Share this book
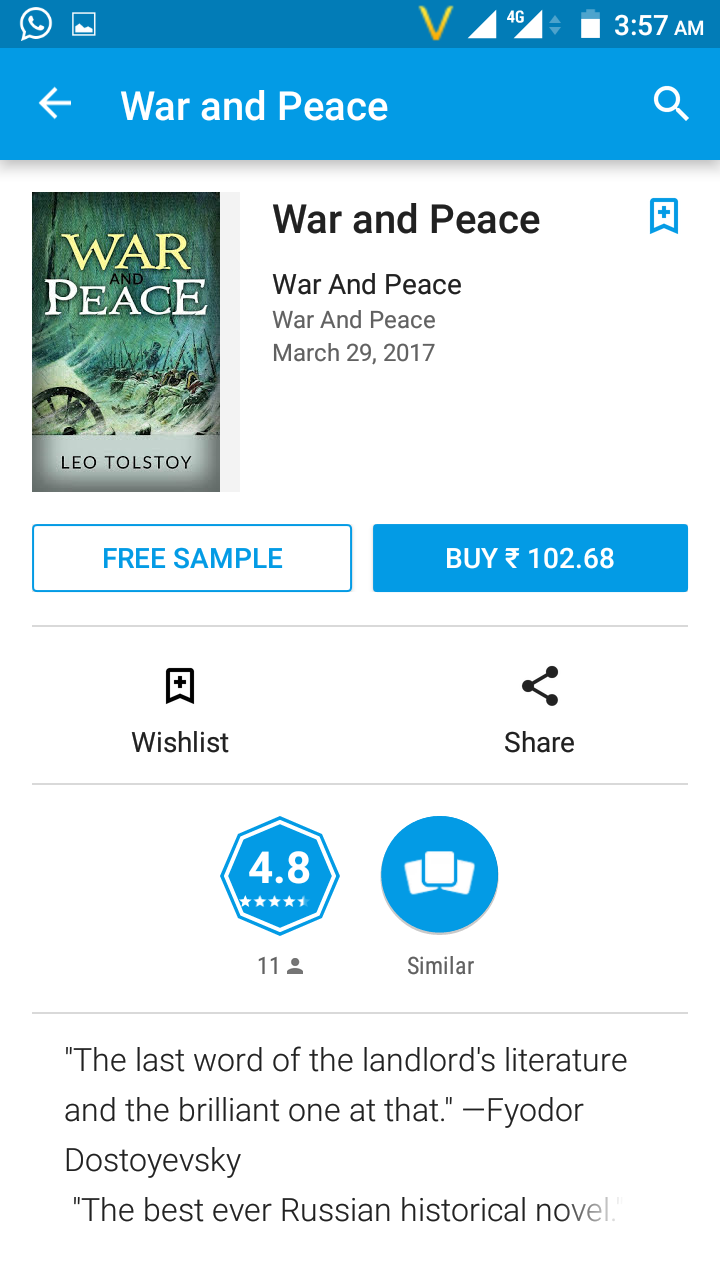The image size is (720, 1280). pos(539,708)
